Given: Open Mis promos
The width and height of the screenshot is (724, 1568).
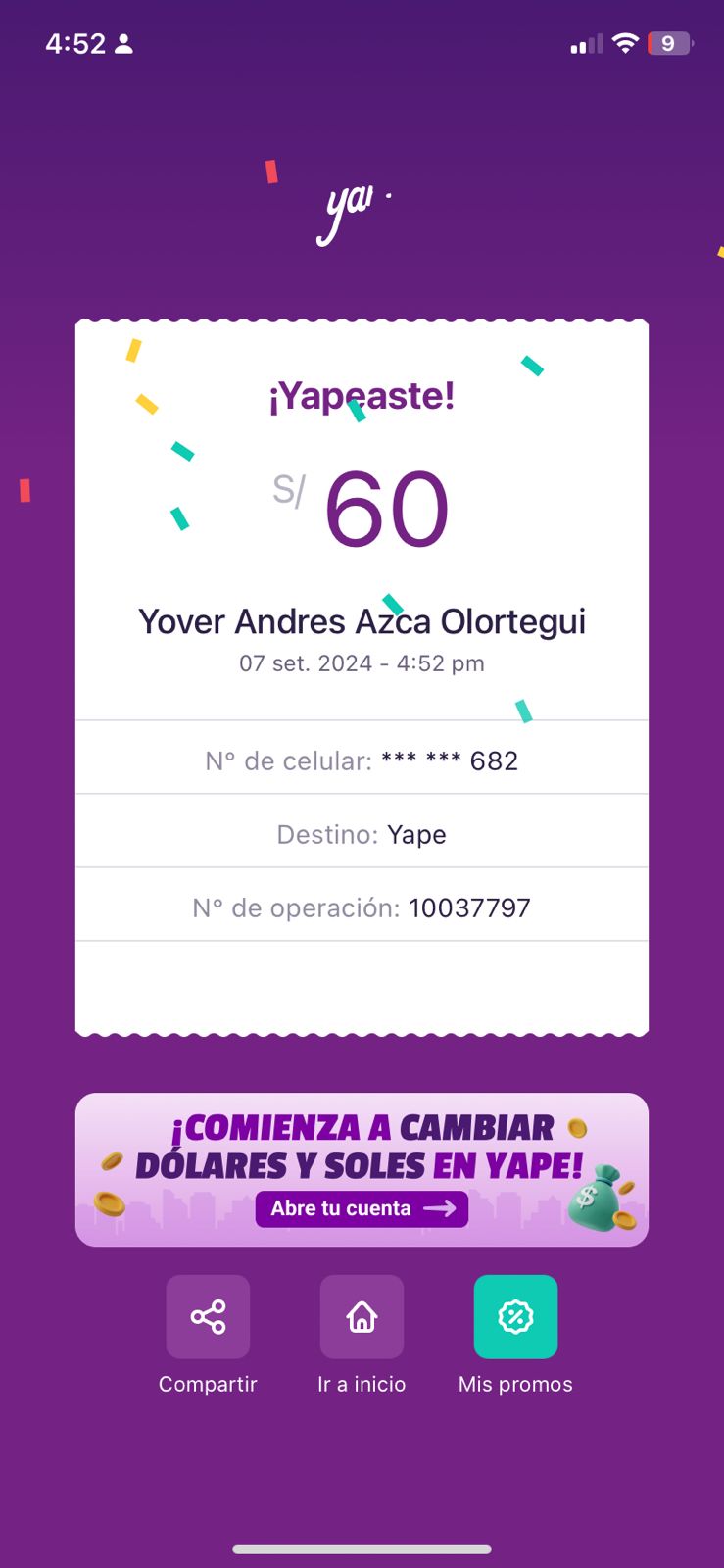Looking at the screenshot, I should tap(515, 1316).
